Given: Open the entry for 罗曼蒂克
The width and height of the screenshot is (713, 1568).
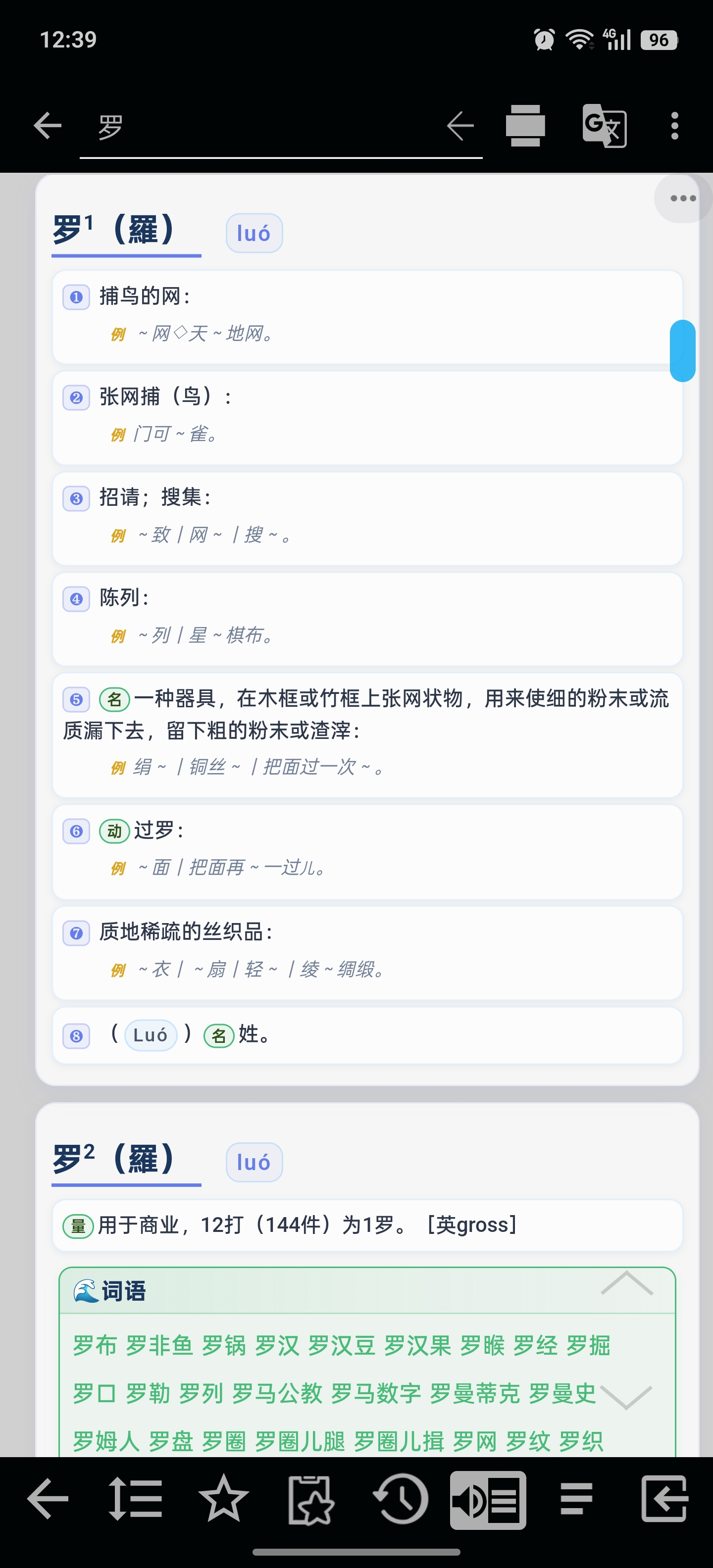Looking at the screenshot, I should [475, 1393].
